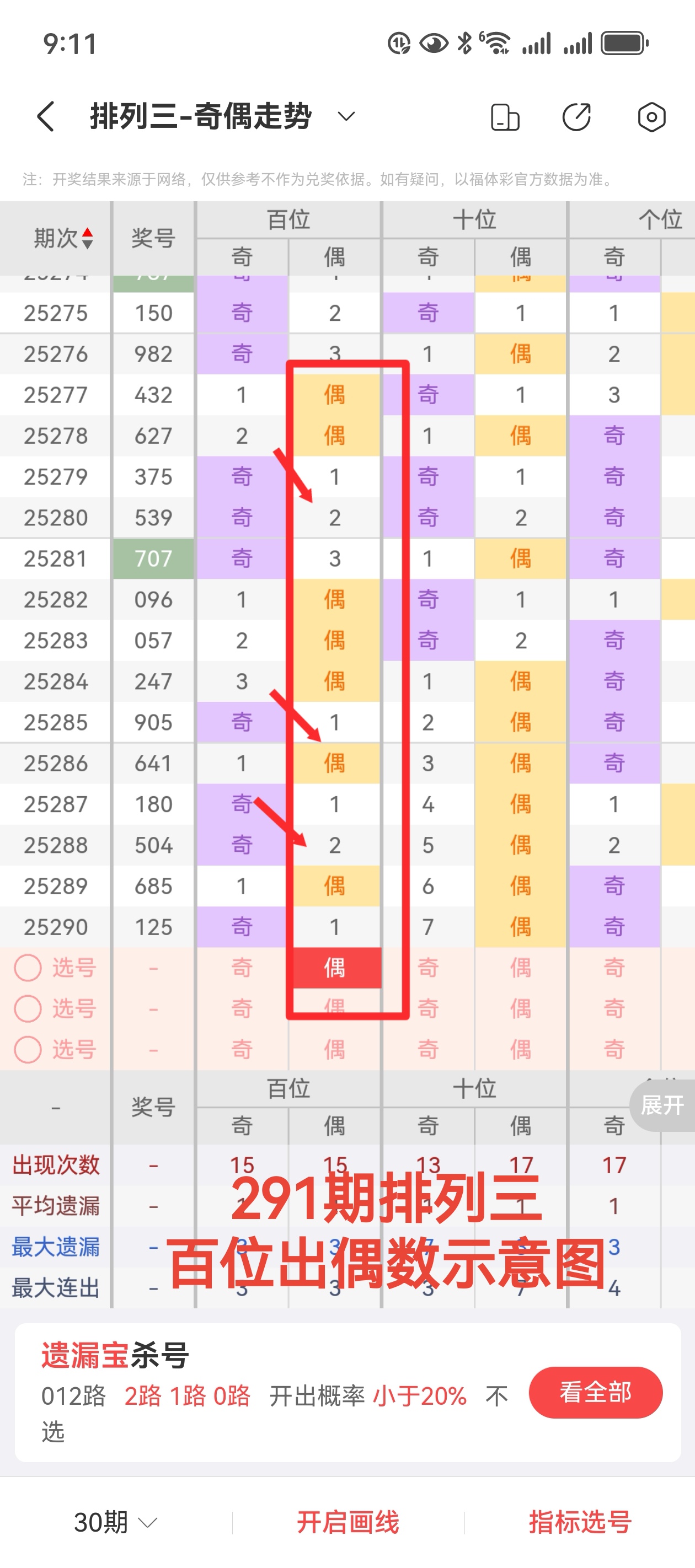
Task: Tap the 展开 expand tab on the right
Action: (662, 1106)
